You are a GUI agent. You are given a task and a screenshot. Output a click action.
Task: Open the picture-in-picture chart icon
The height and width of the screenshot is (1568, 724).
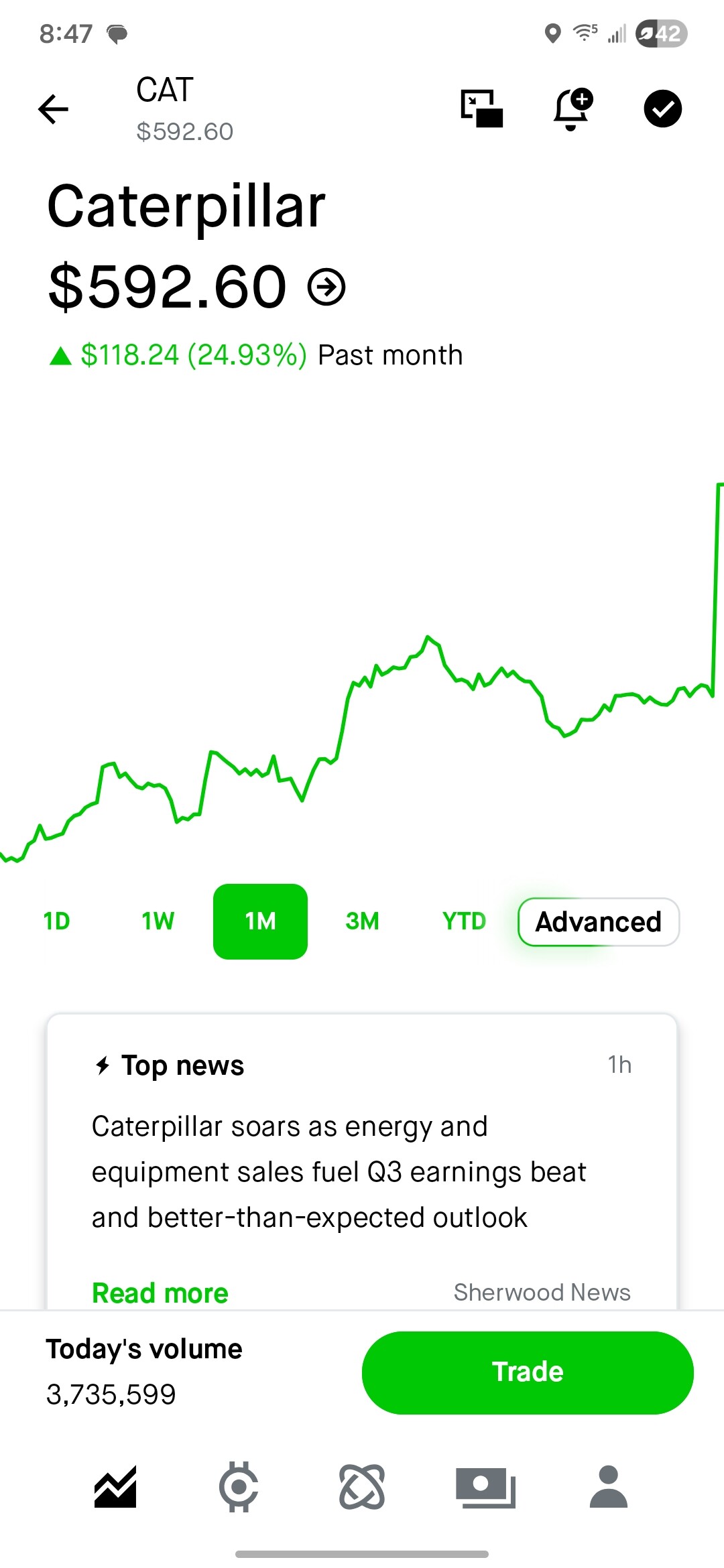(481, 109)
